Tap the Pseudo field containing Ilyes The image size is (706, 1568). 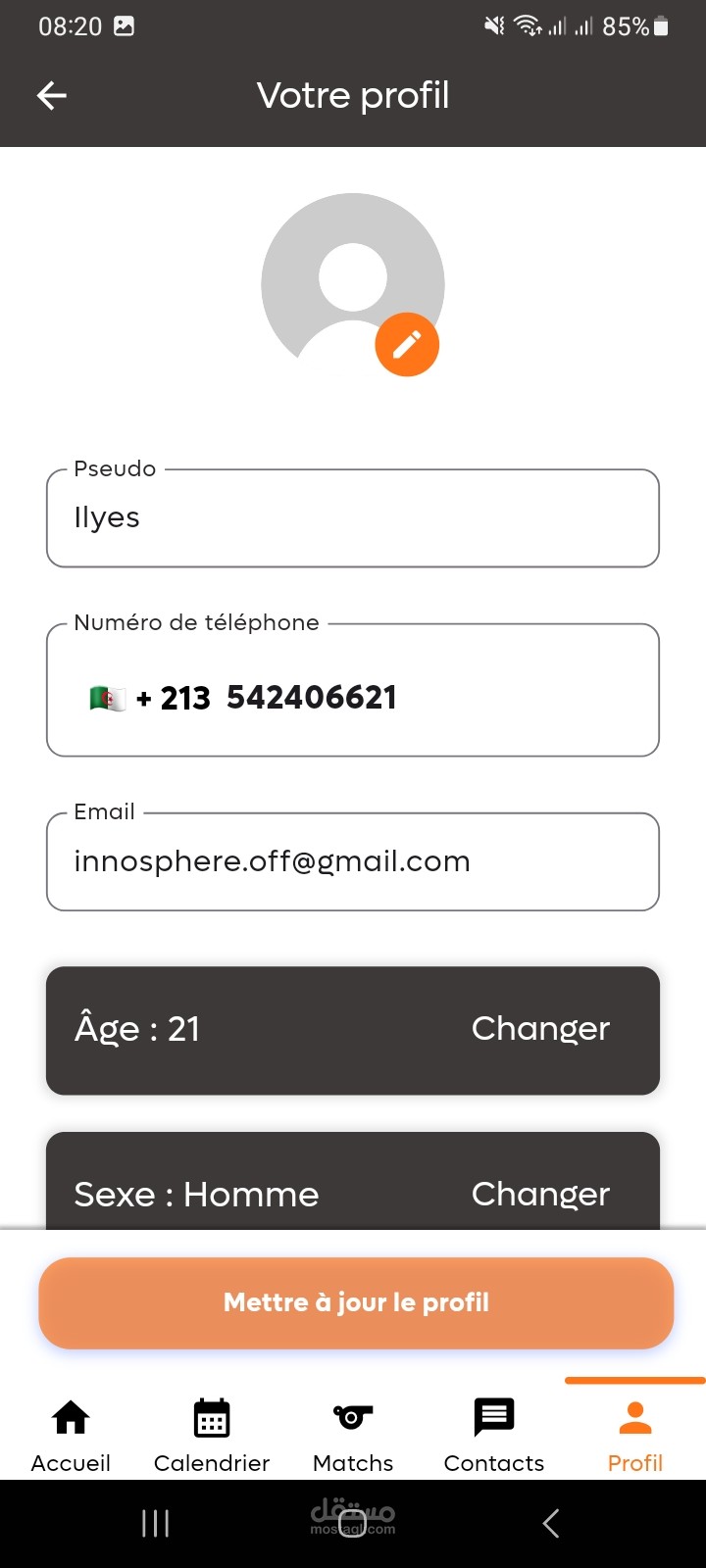pos(353,518)
